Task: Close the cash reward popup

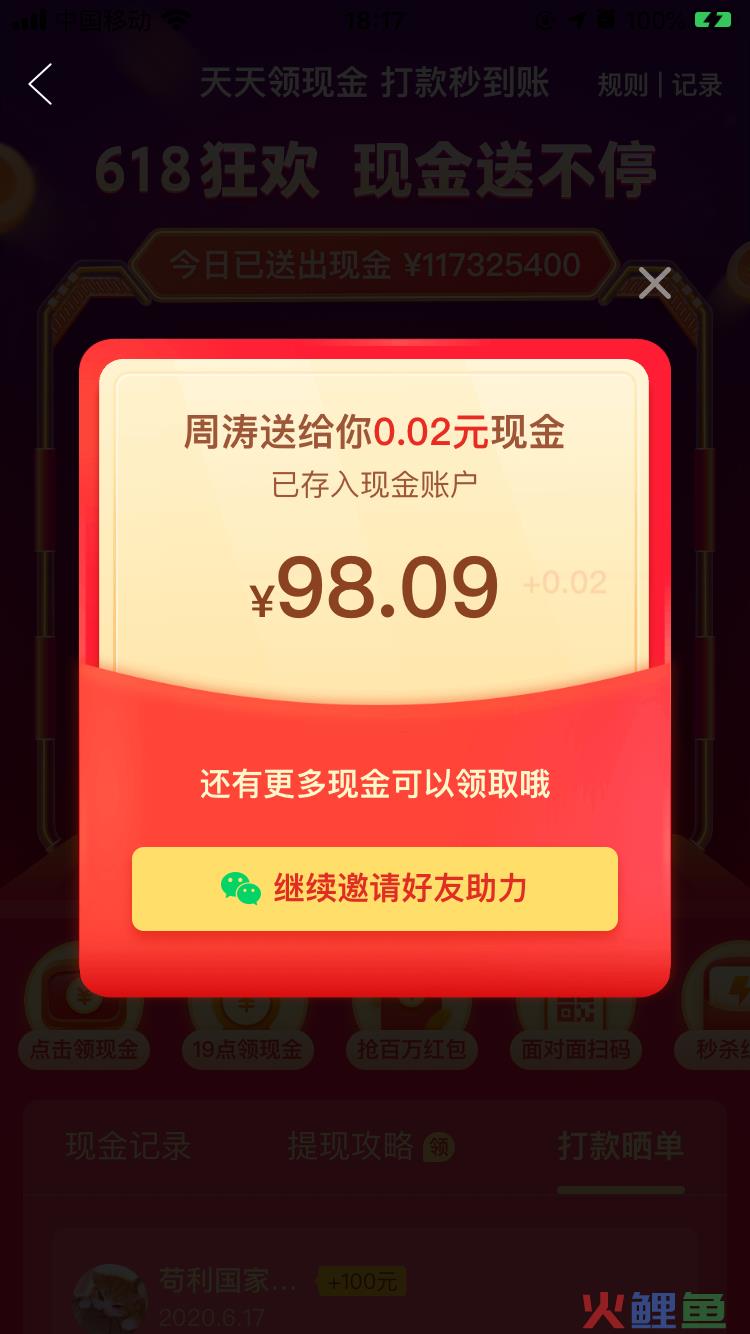Action: 655,284
